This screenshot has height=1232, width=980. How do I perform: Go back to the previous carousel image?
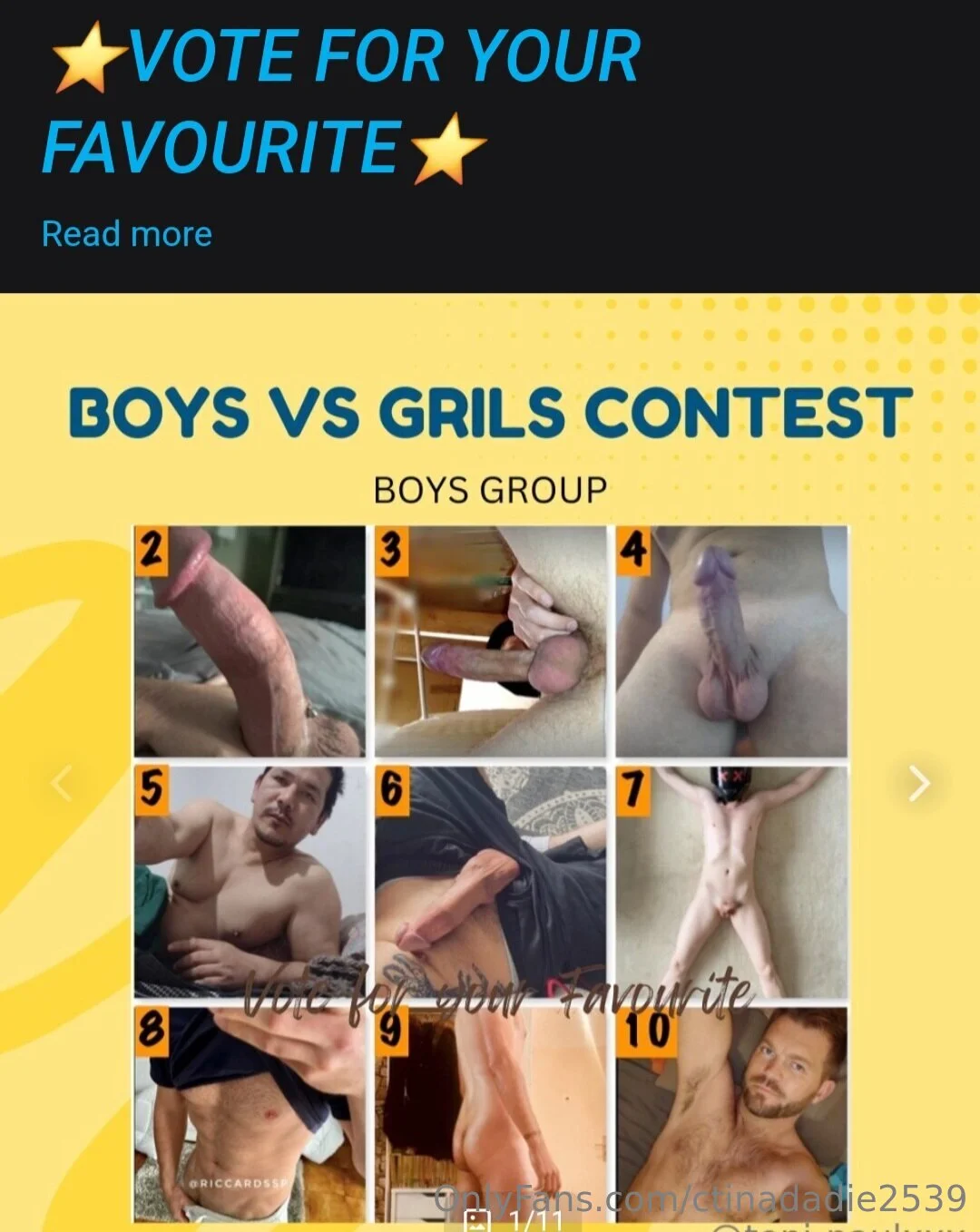(62, 784)
